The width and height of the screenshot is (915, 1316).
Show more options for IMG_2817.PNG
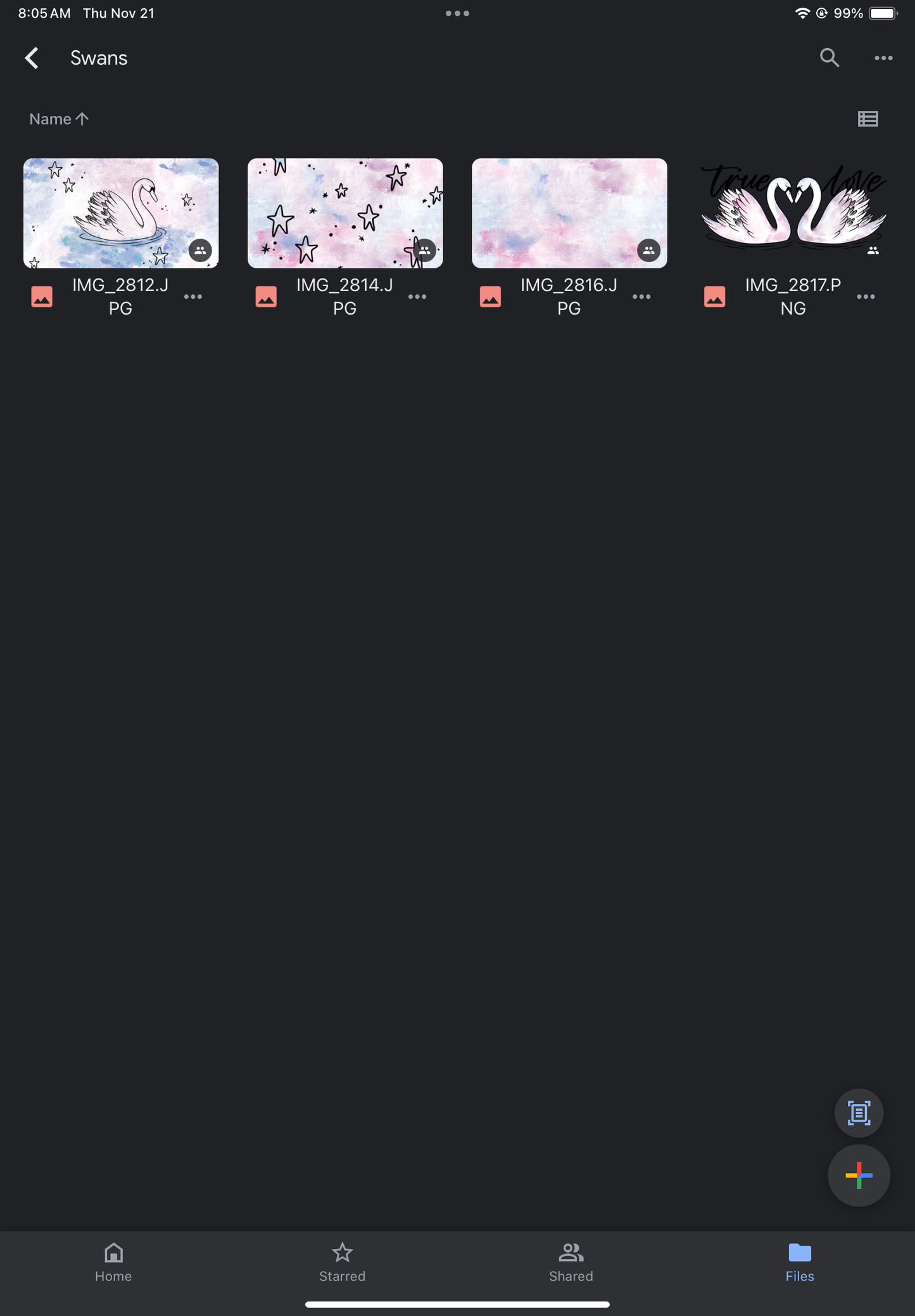[865, 297]
